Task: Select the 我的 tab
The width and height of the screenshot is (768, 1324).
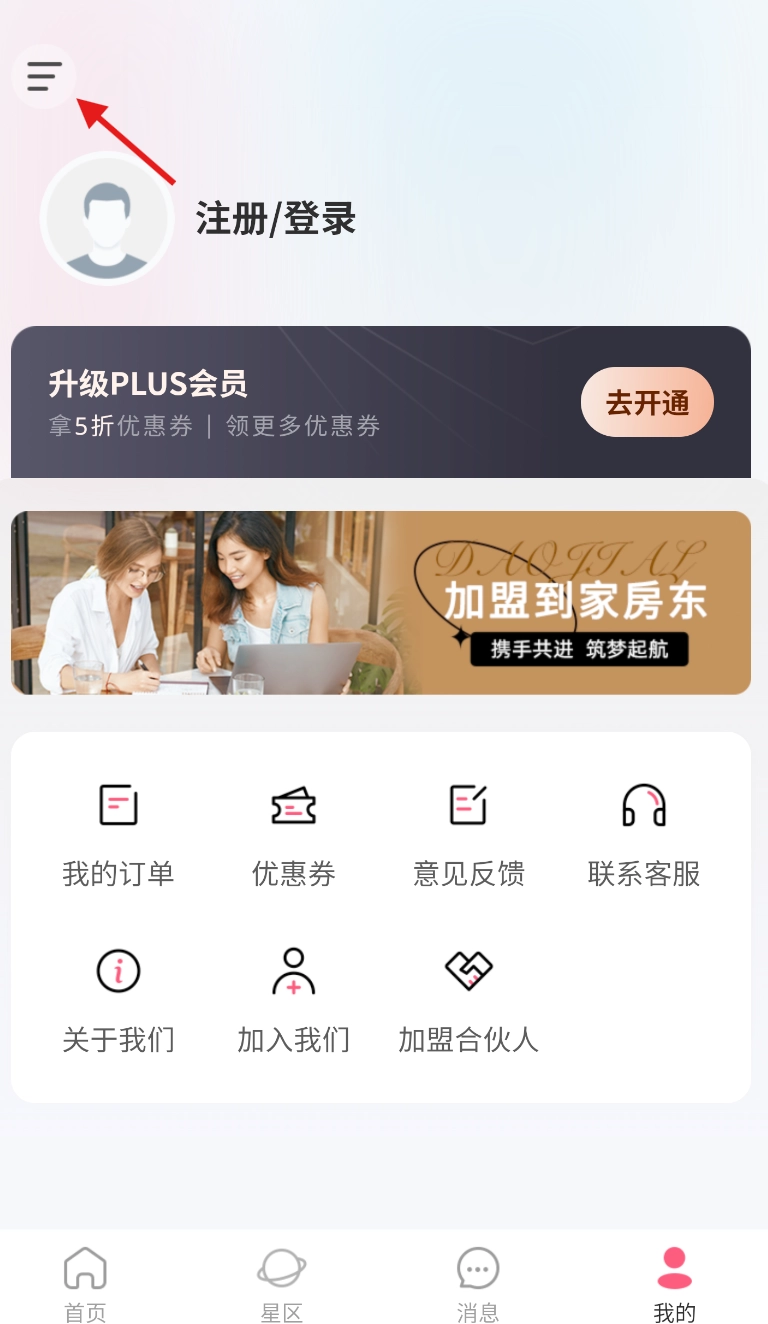Action: click(x=674, y=1284)
